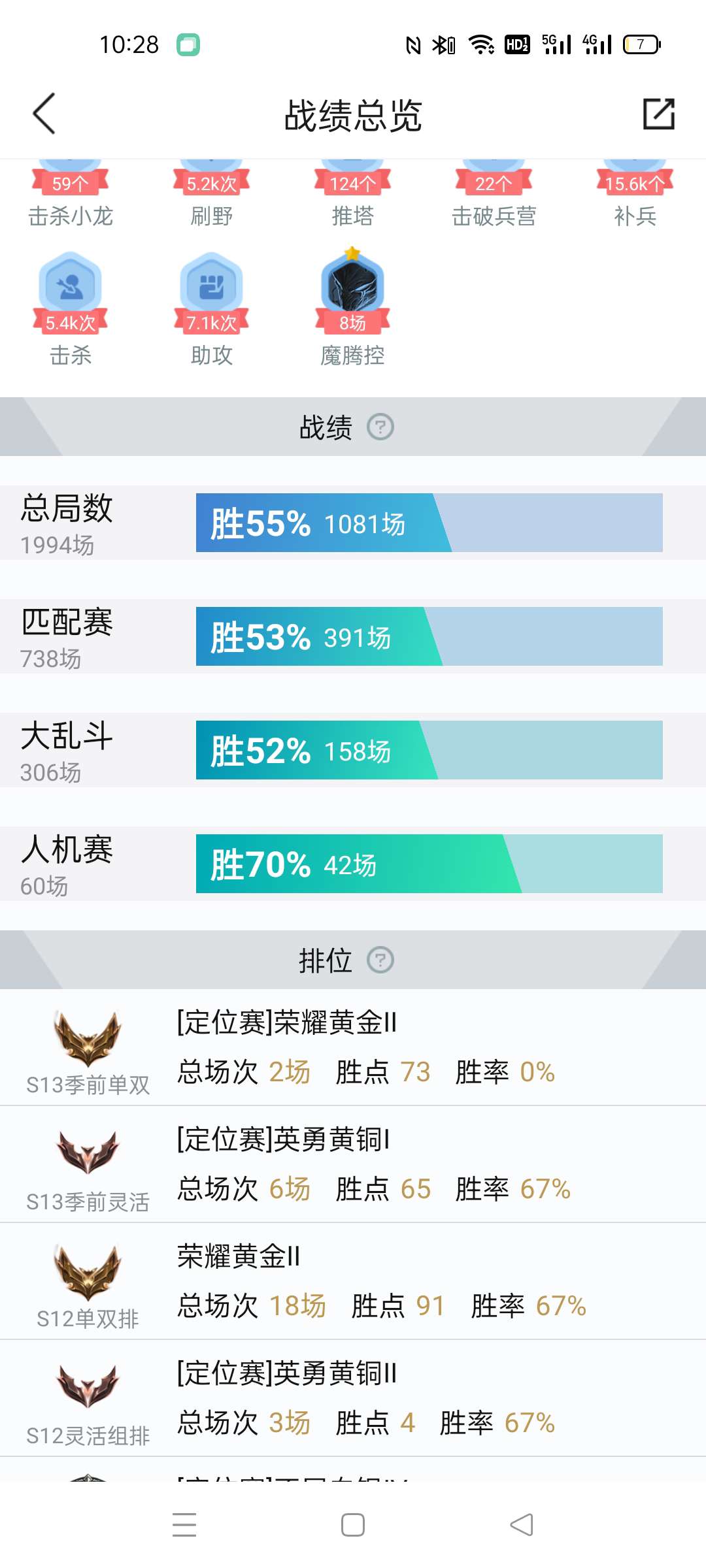
Task: Open help icon next to 排位
Action: (x=380, y=960)
